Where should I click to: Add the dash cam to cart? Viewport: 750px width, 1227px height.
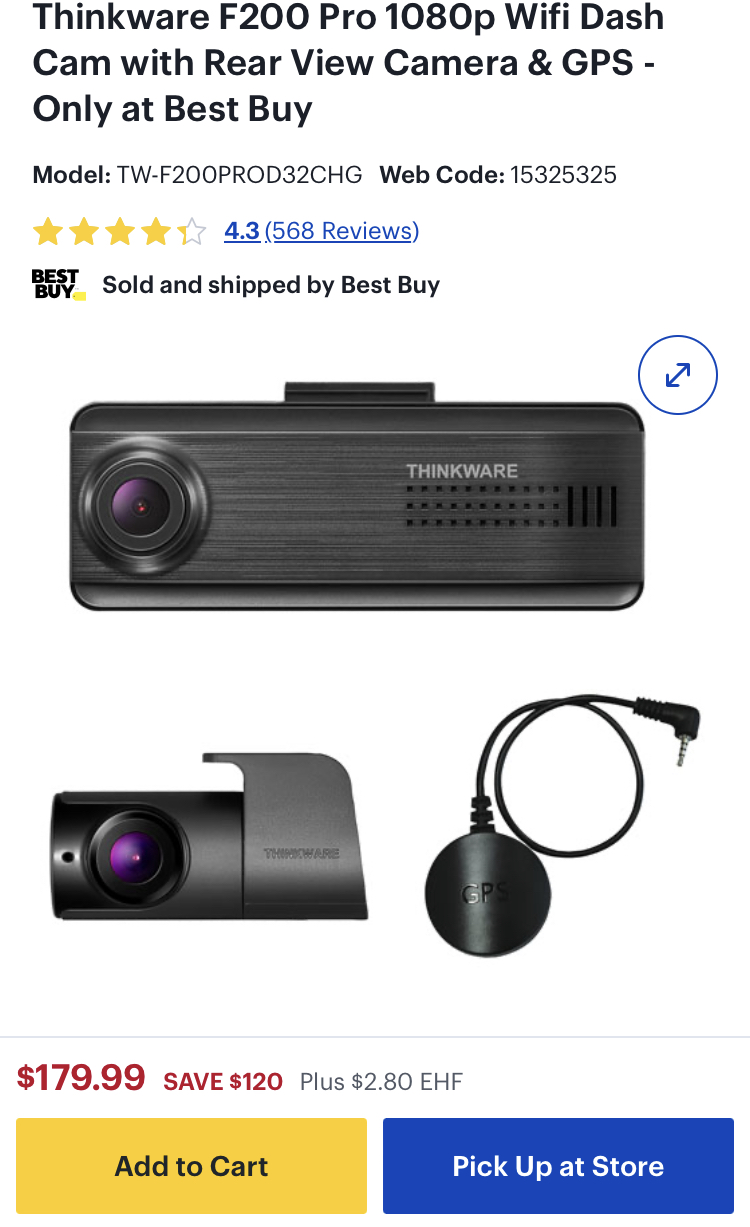191,1166
